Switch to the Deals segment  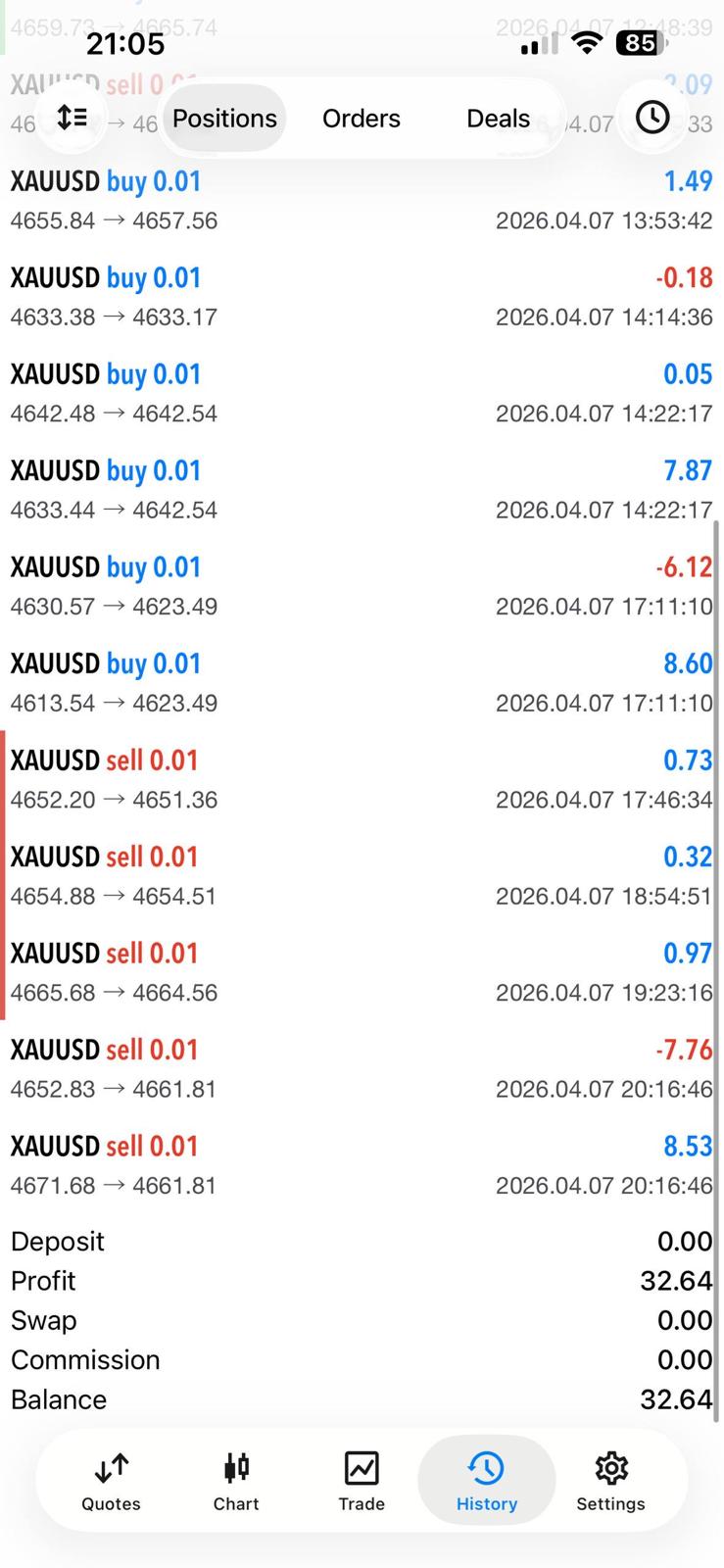pos(498,119)
